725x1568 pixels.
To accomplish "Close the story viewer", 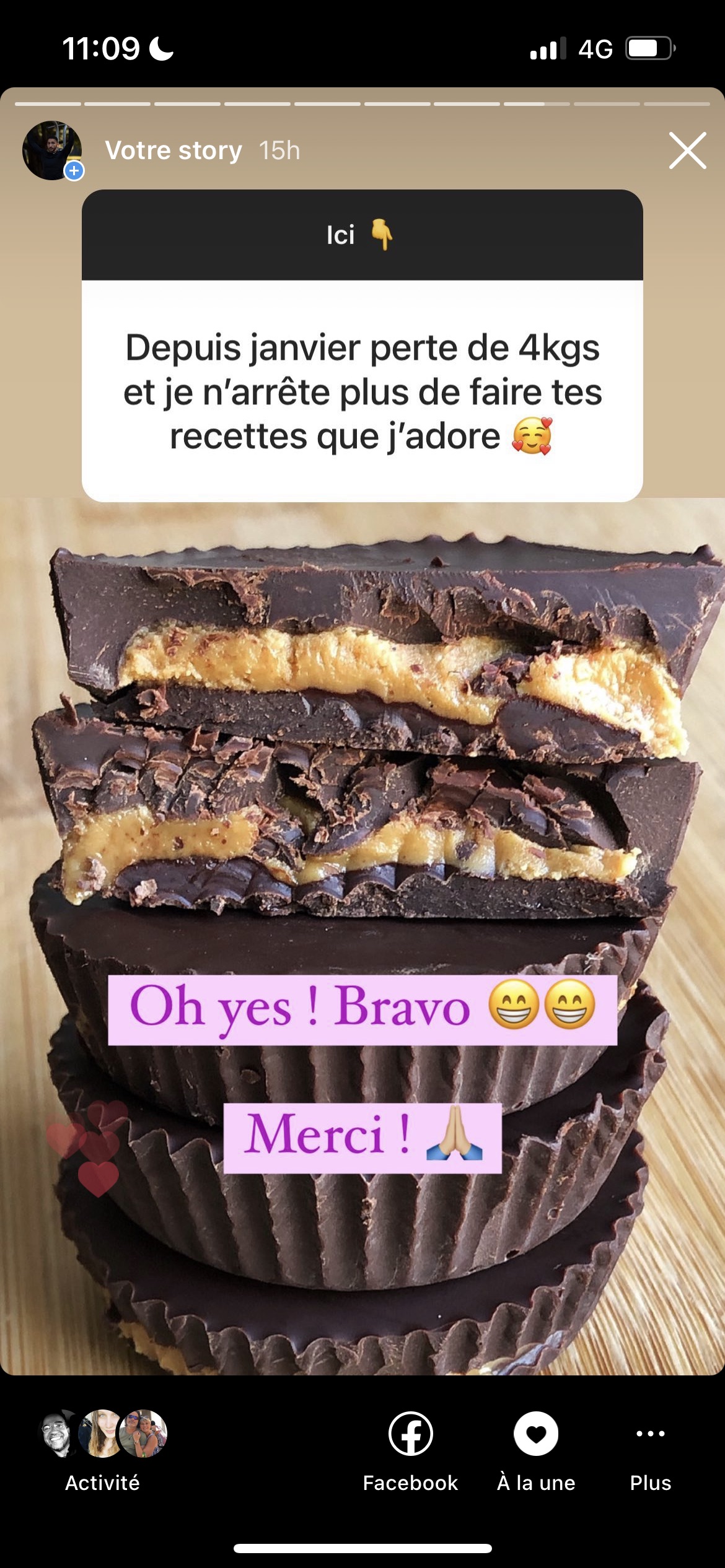I will tap(687, 150).
